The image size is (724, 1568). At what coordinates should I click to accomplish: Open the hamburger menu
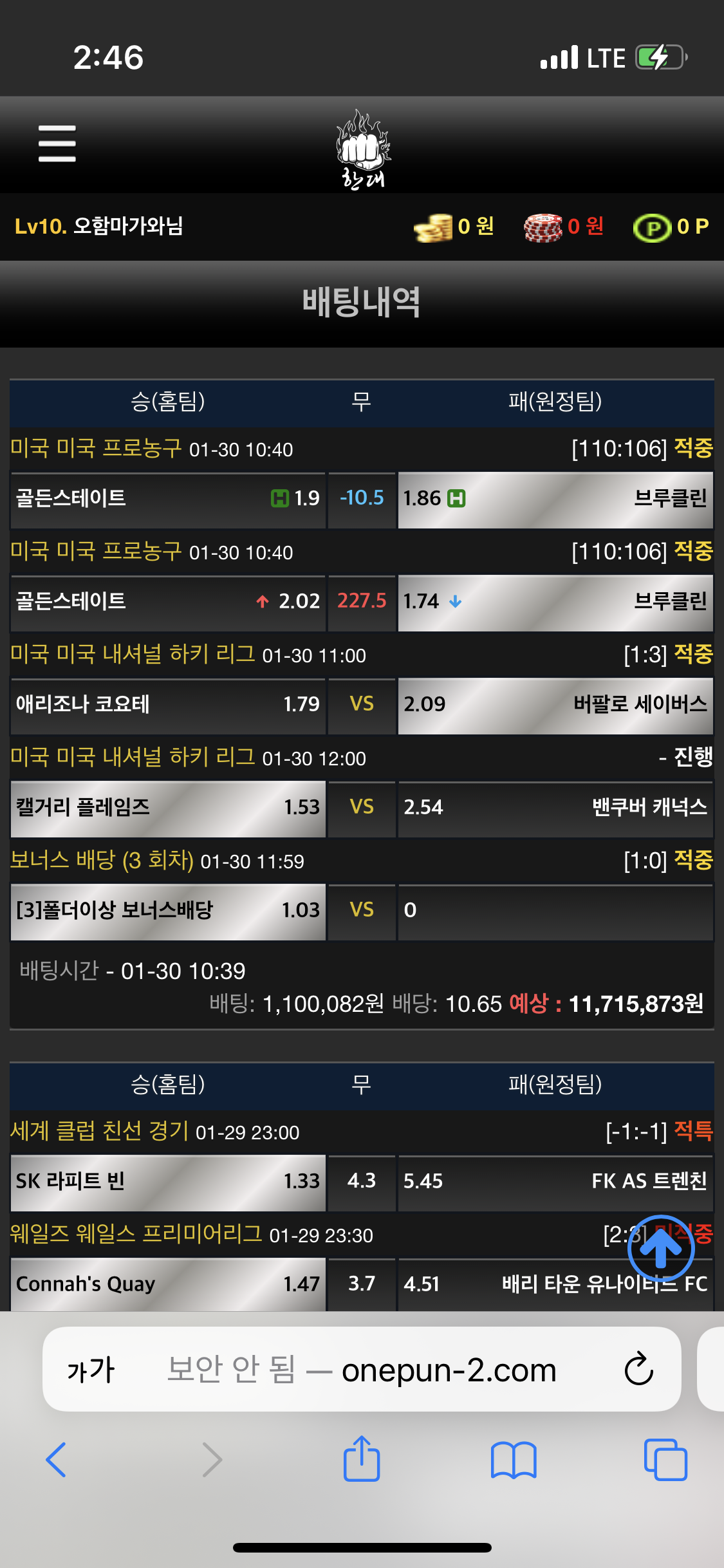(x=57, y=144)
